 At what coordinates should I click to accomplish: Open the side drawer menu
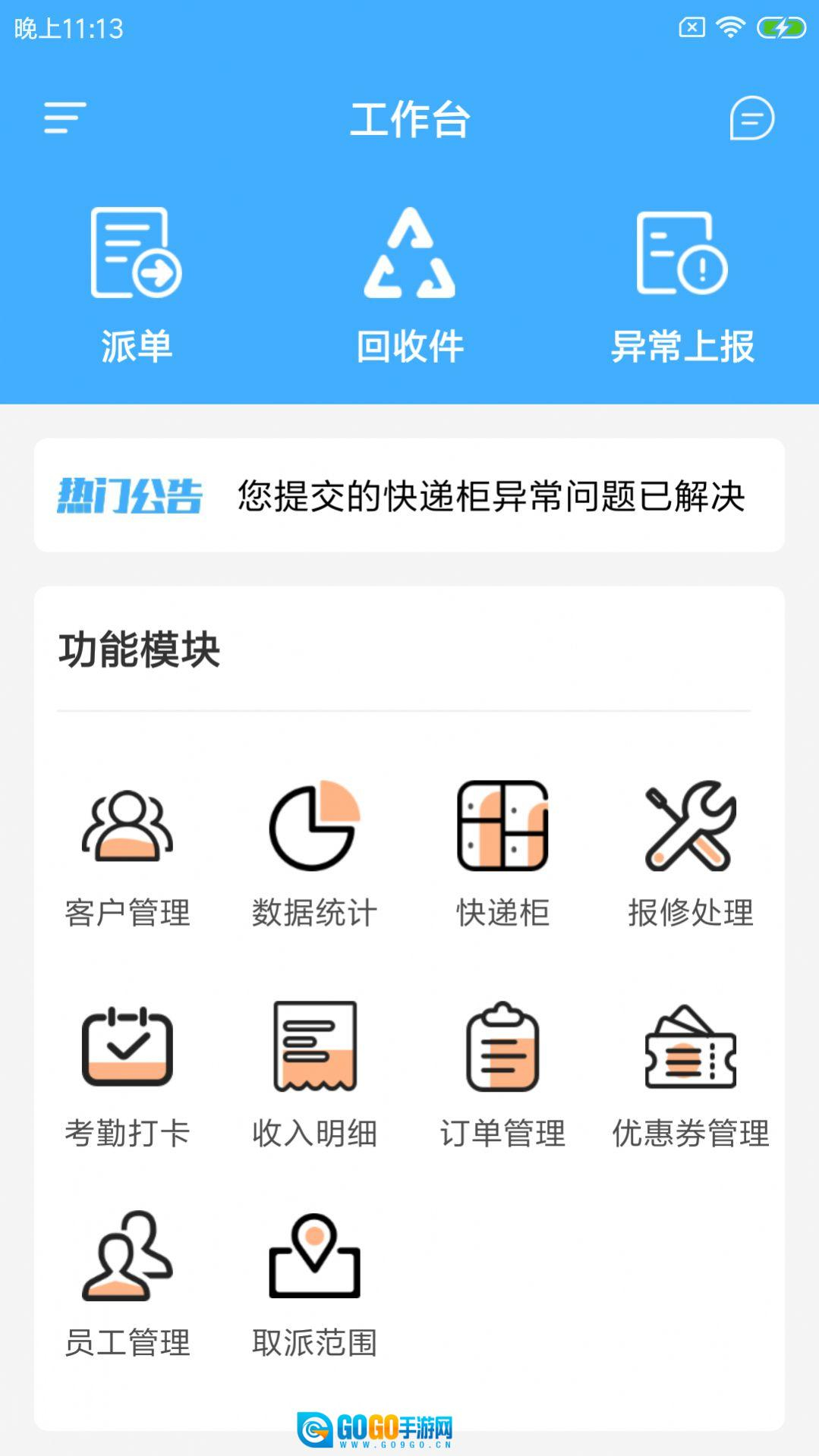[x=65, y=118]
